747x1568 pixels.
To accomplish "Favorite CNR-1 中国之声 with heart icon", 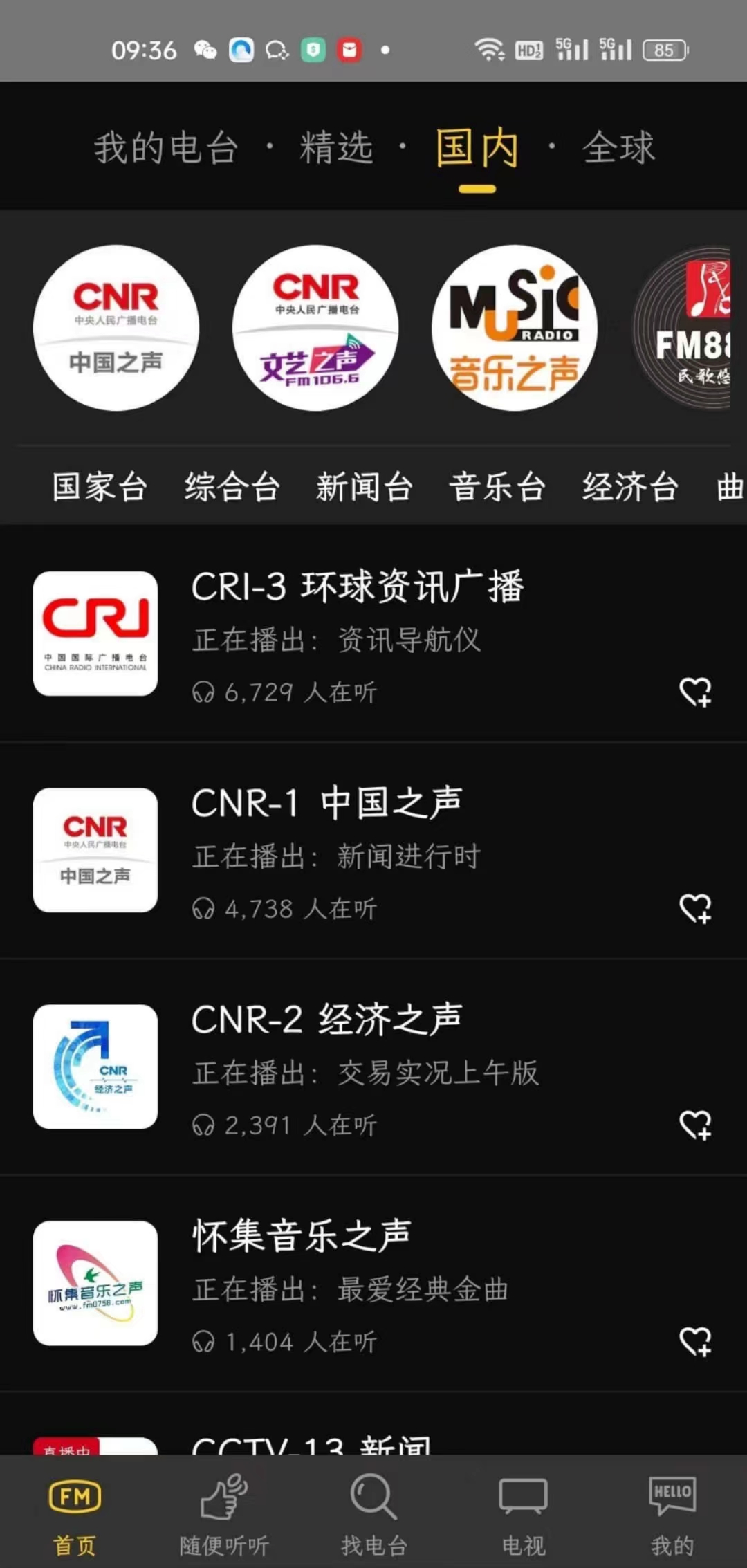I will coord(695,908).
